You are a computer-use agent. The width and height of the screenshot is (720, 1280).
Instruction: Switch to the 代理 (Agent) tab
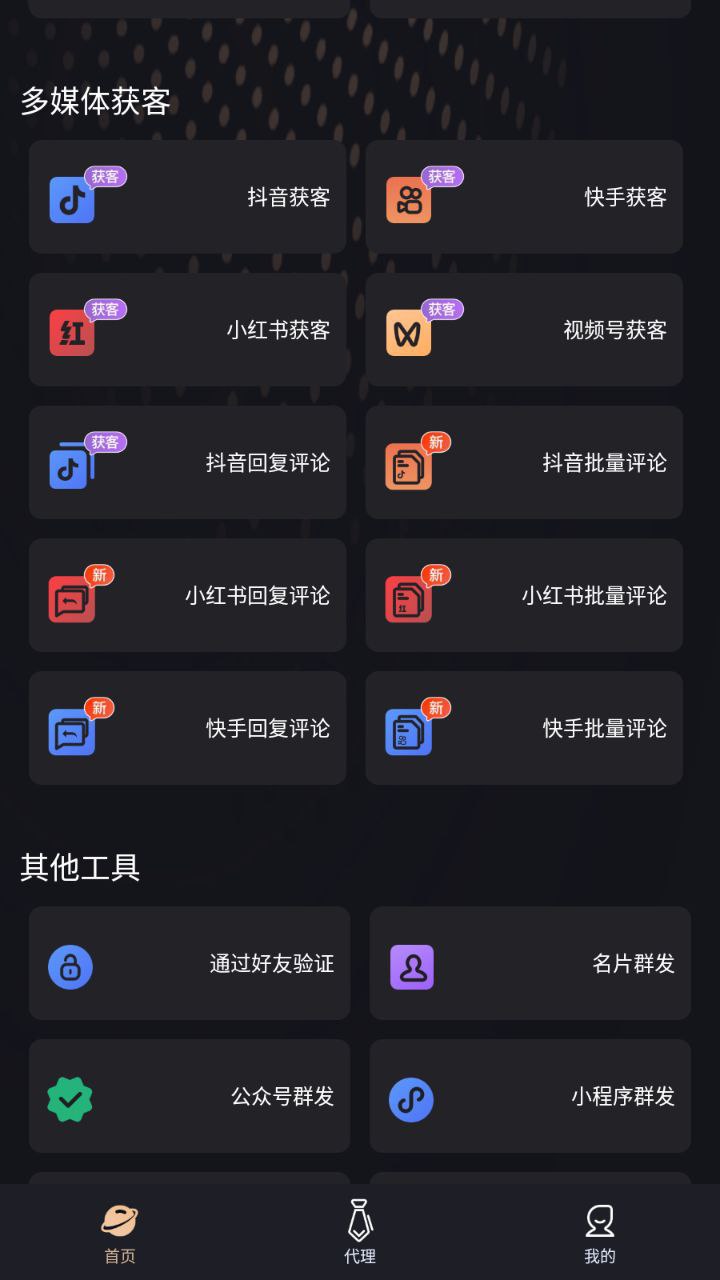click(359, 1230)
